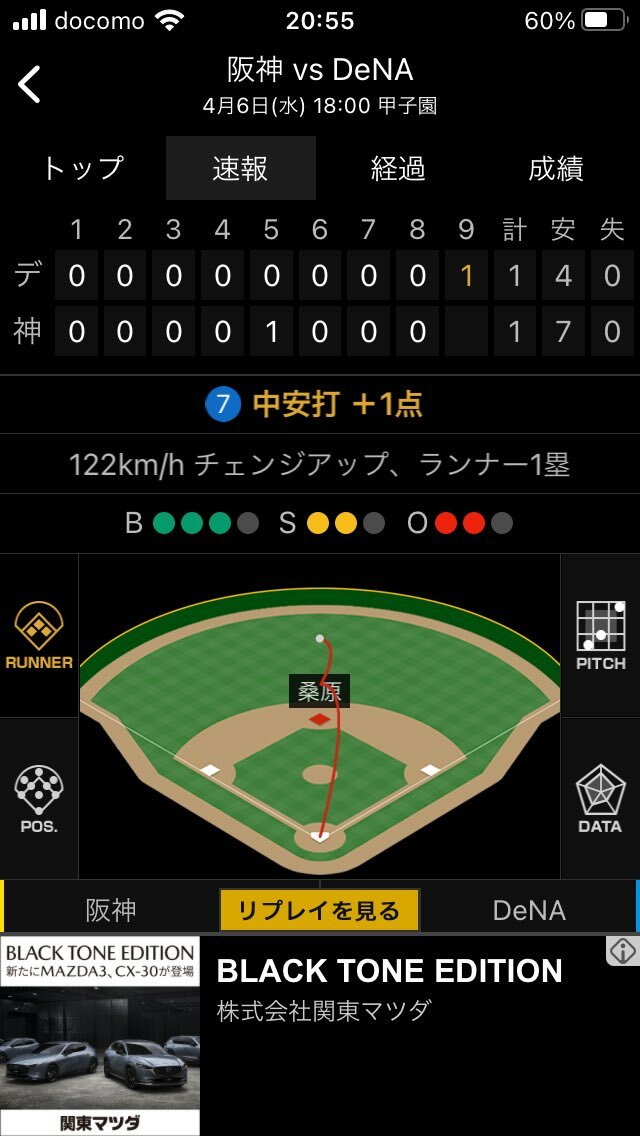Go back with the arrow icon
The width and height of the screenshot is (640, 1136).
(x=30, y=84)
